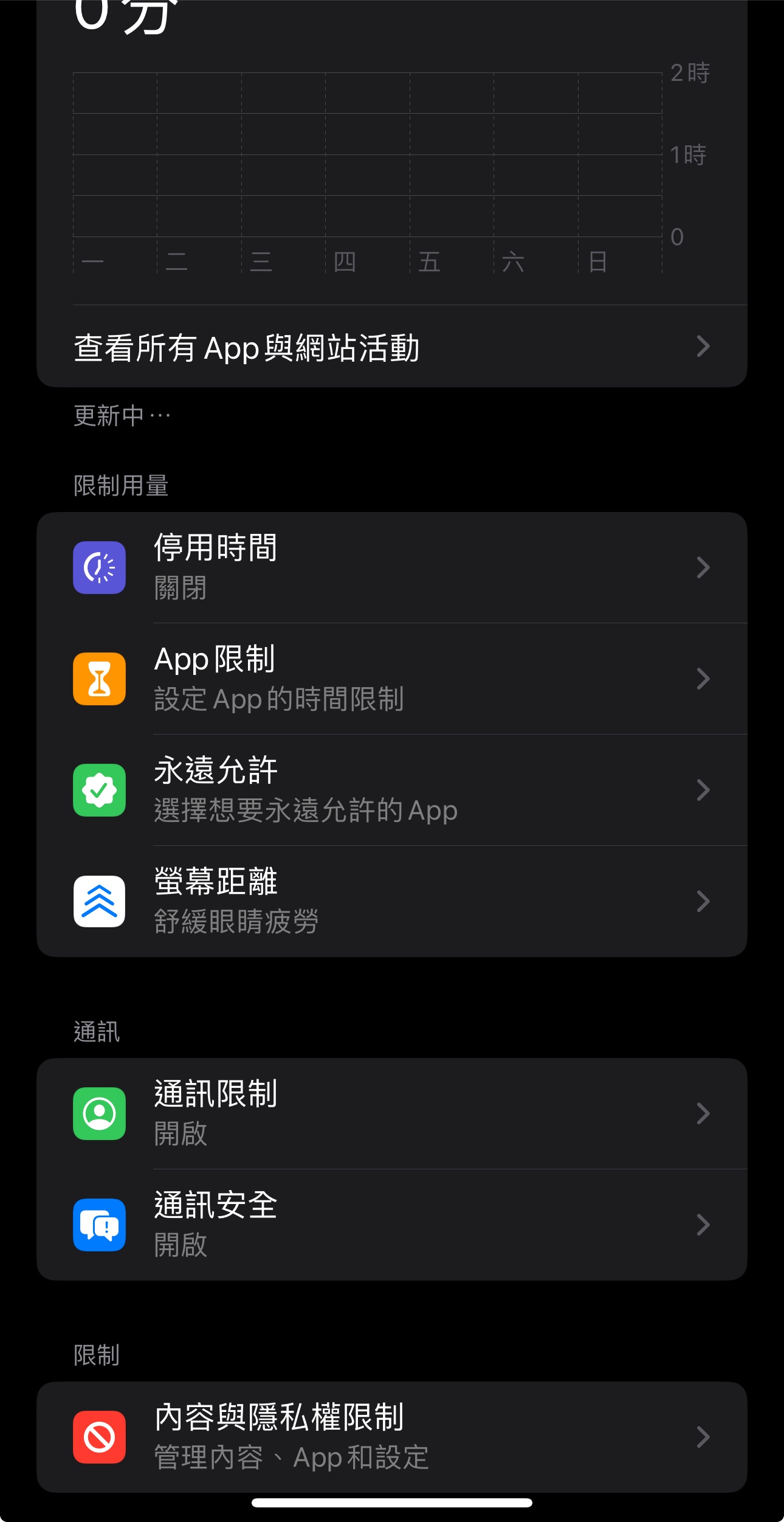
Task: Go to 通訊安全 settings
Action: pos(392,1225)
